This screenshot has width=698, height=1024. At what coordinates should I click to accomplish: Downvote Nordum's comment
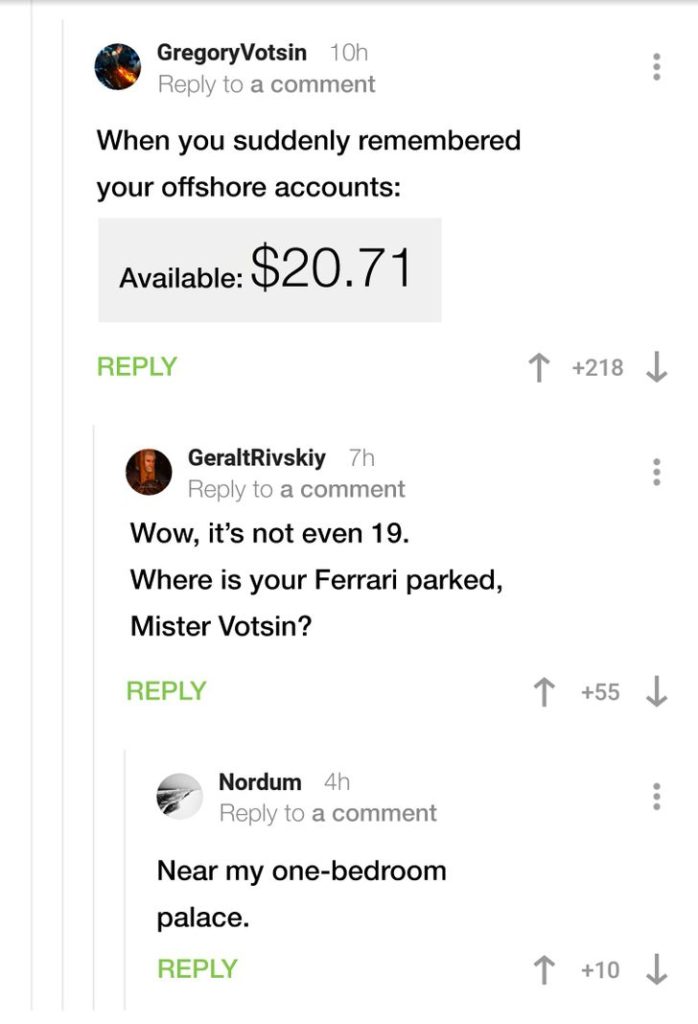657,969
